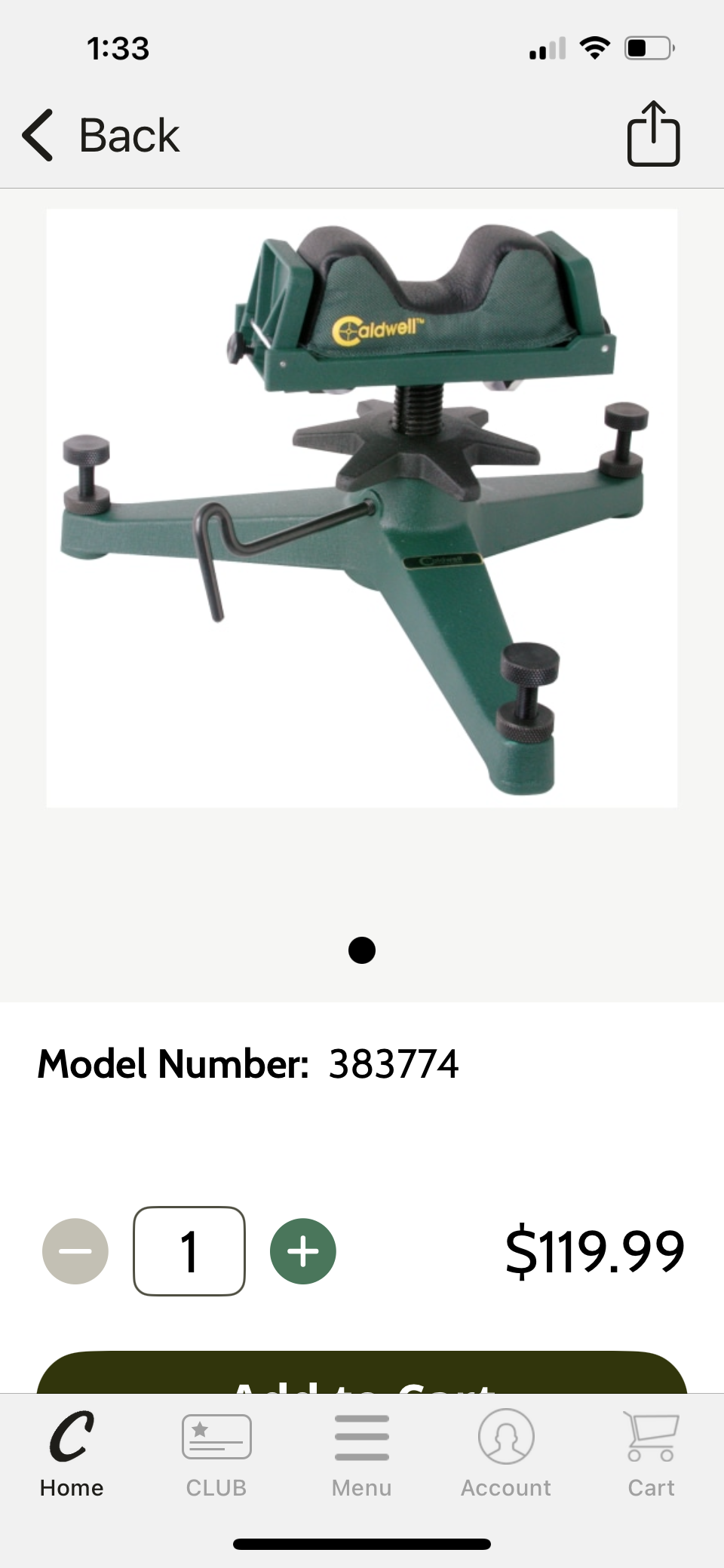This screenshot has height=1568, width=724.
Task: Edit the quantity field
Action: click(189, 1251)
